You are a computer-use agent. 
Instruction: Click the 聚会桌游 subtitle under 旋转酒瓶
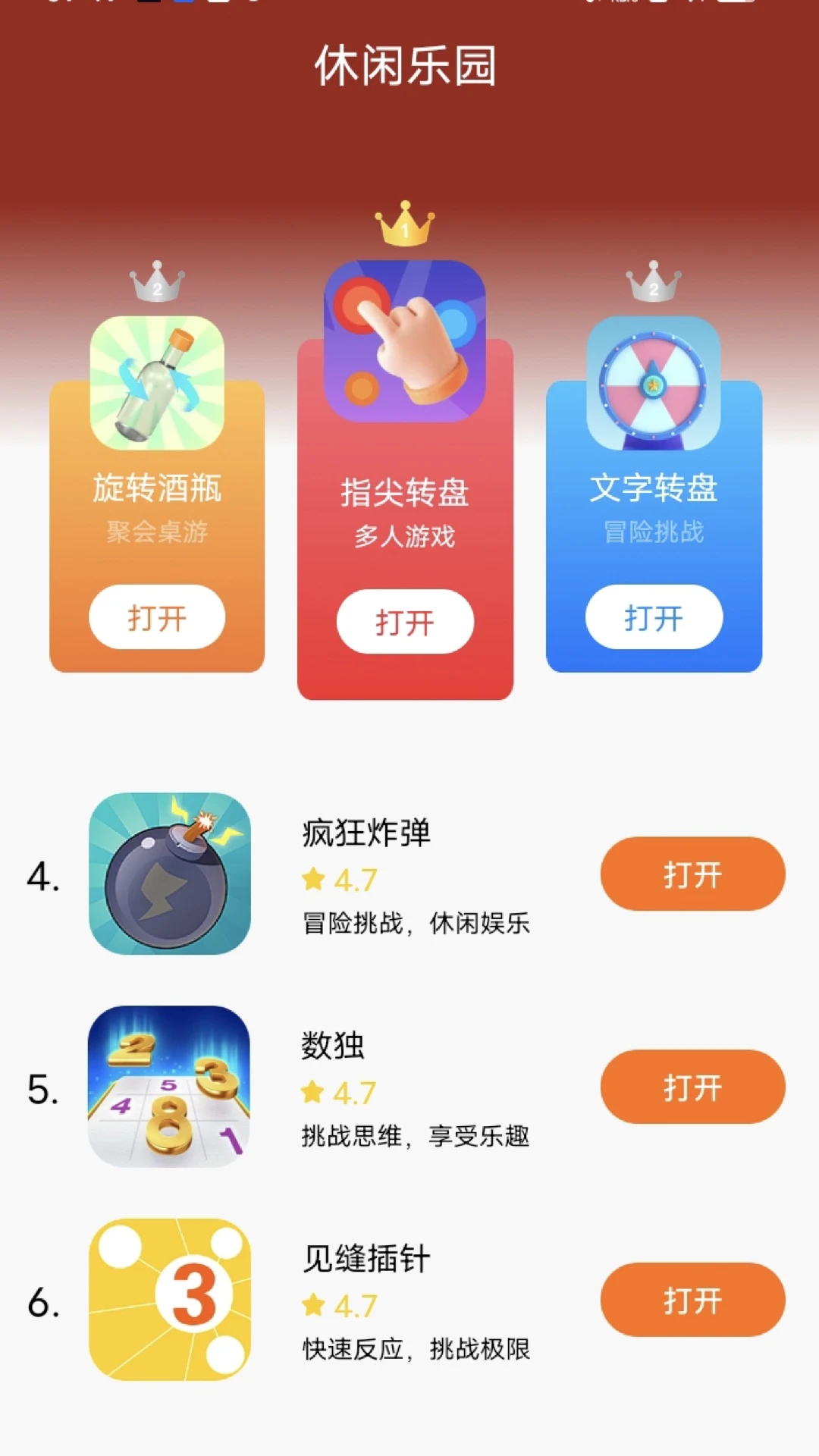(155, 531)
